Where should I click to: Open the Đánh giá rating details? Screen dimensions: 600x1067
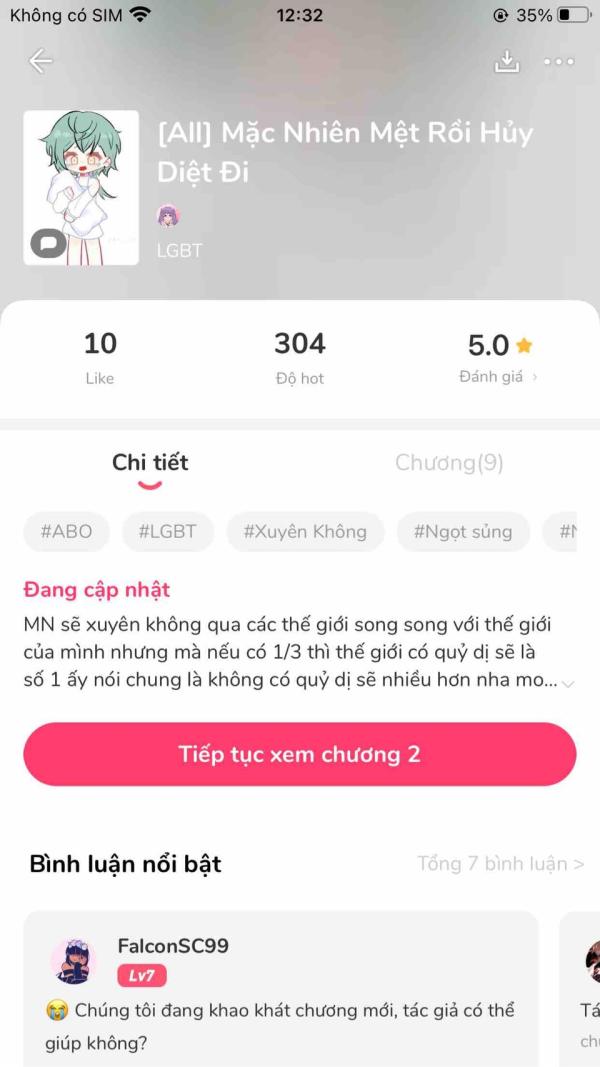pyautogui.click(x=498, y=377)
